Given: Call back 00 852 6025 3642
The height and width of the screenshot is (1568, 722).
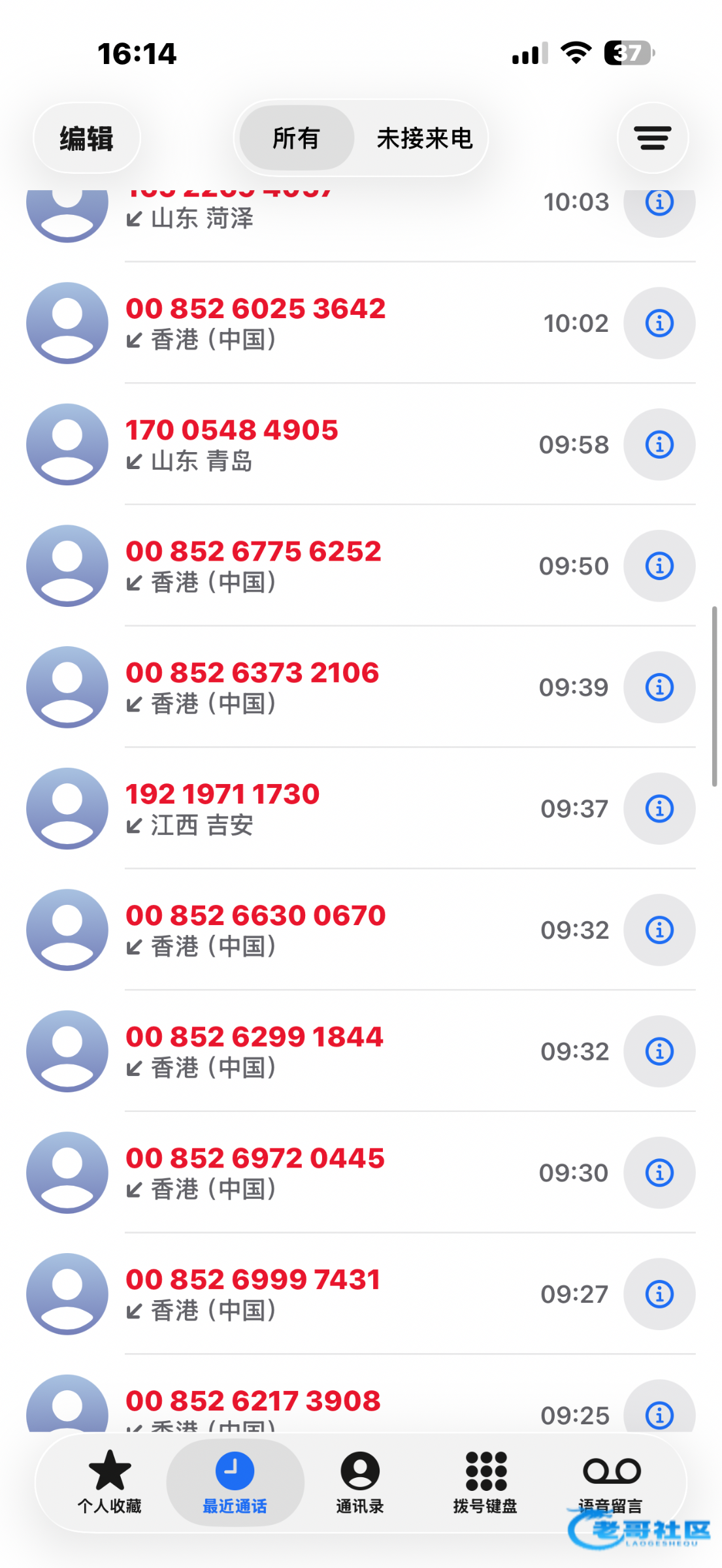Looking at the screenshot, I should point(255,309).
